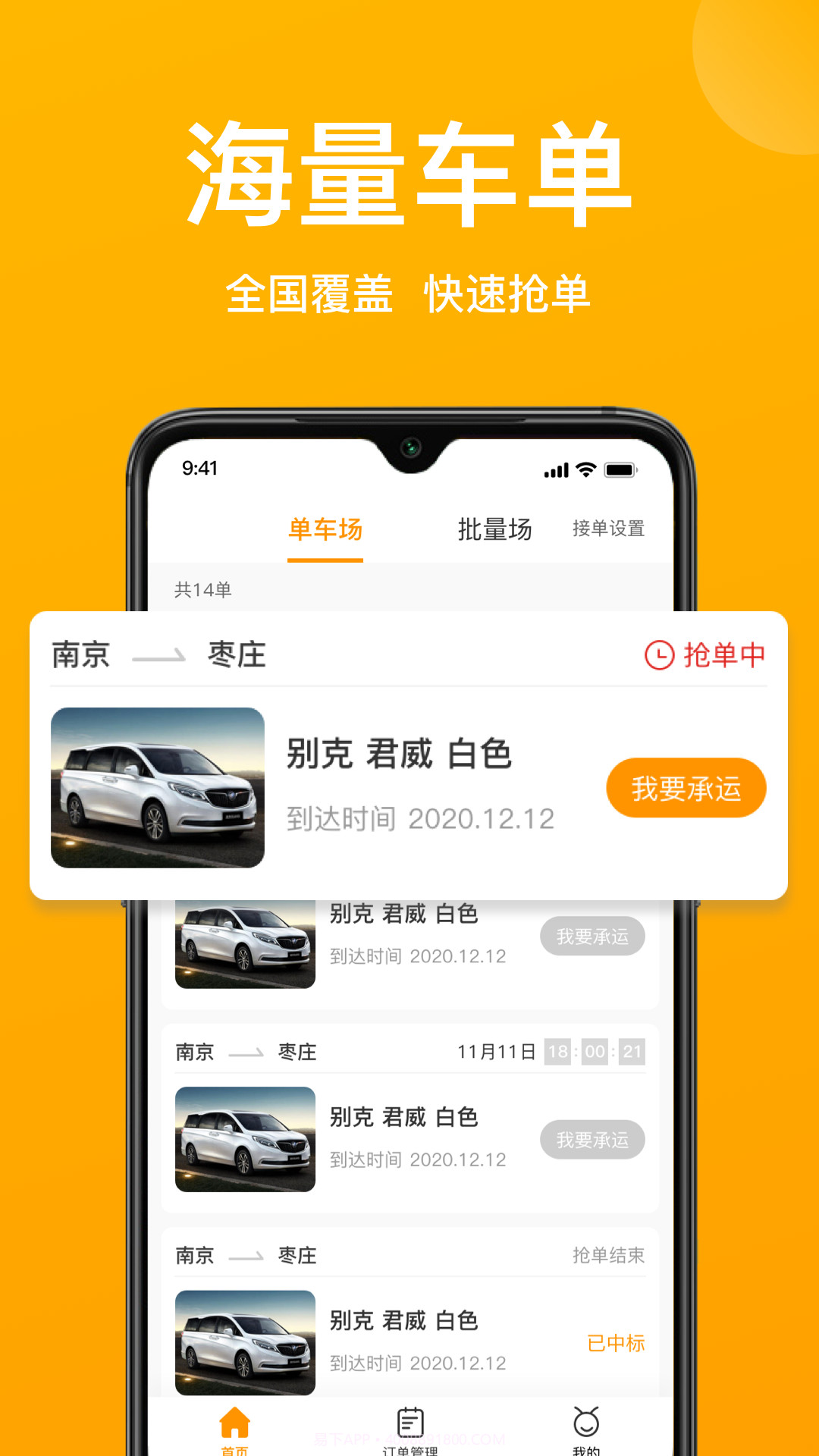Tap the orange 我要承运 button
The width and height of the screenshot is (819, 1456).
click(685, 788)
